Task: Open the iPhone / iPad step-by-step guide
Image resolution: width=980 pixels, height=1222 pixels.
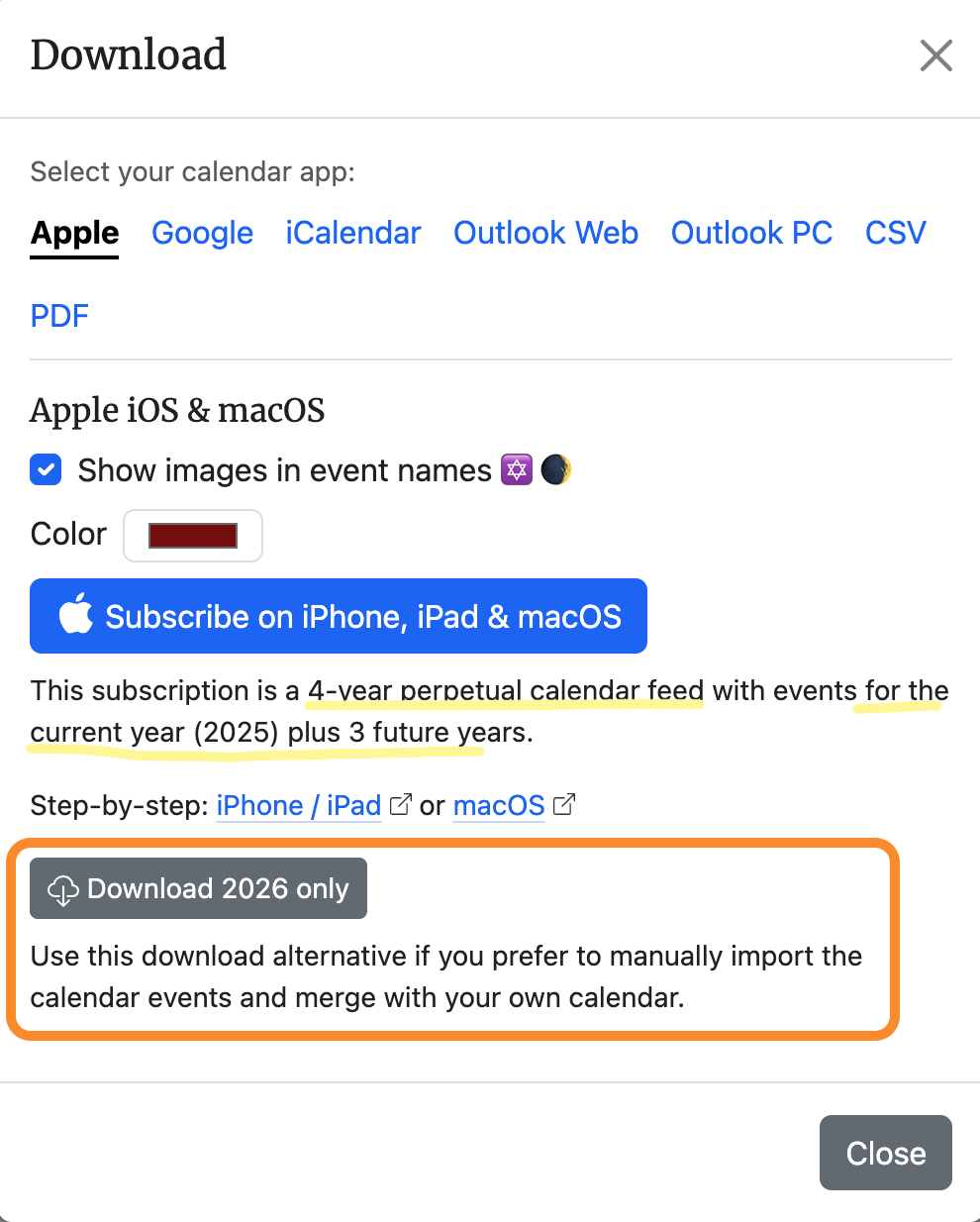Action: 299,806
